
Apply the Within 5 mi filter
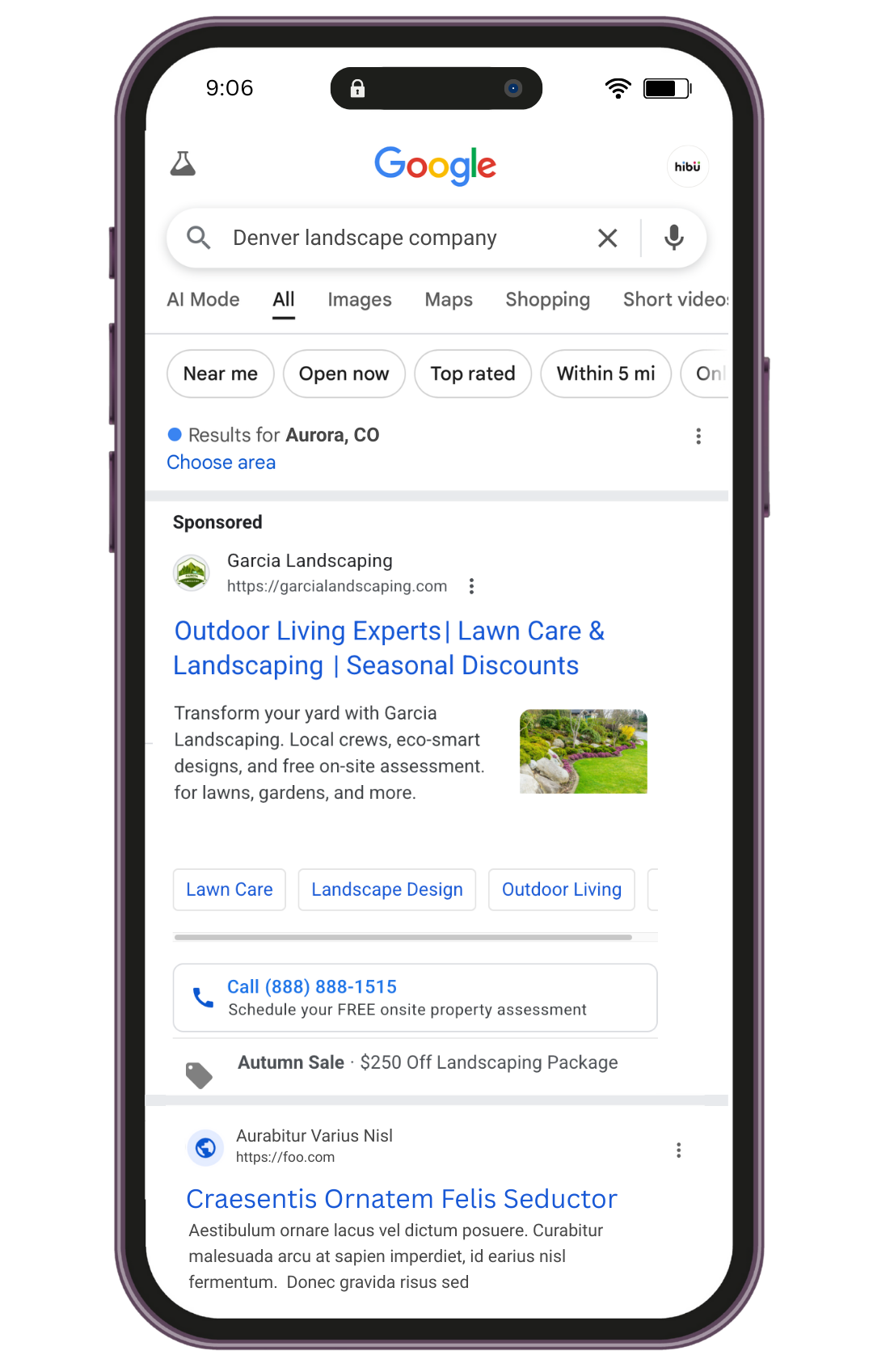[605, 374]
